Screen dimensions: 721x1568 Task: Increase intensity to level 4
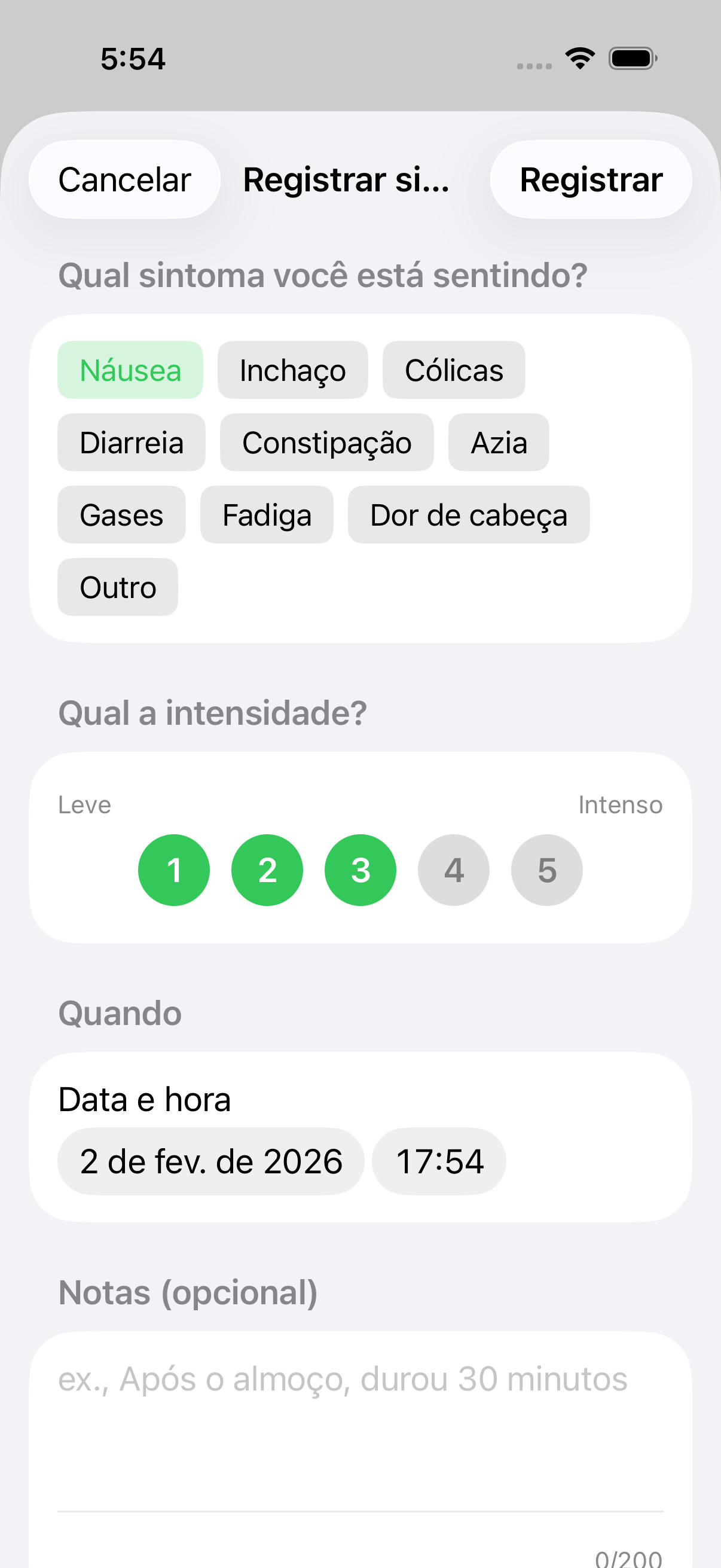(x=453, y=870)
